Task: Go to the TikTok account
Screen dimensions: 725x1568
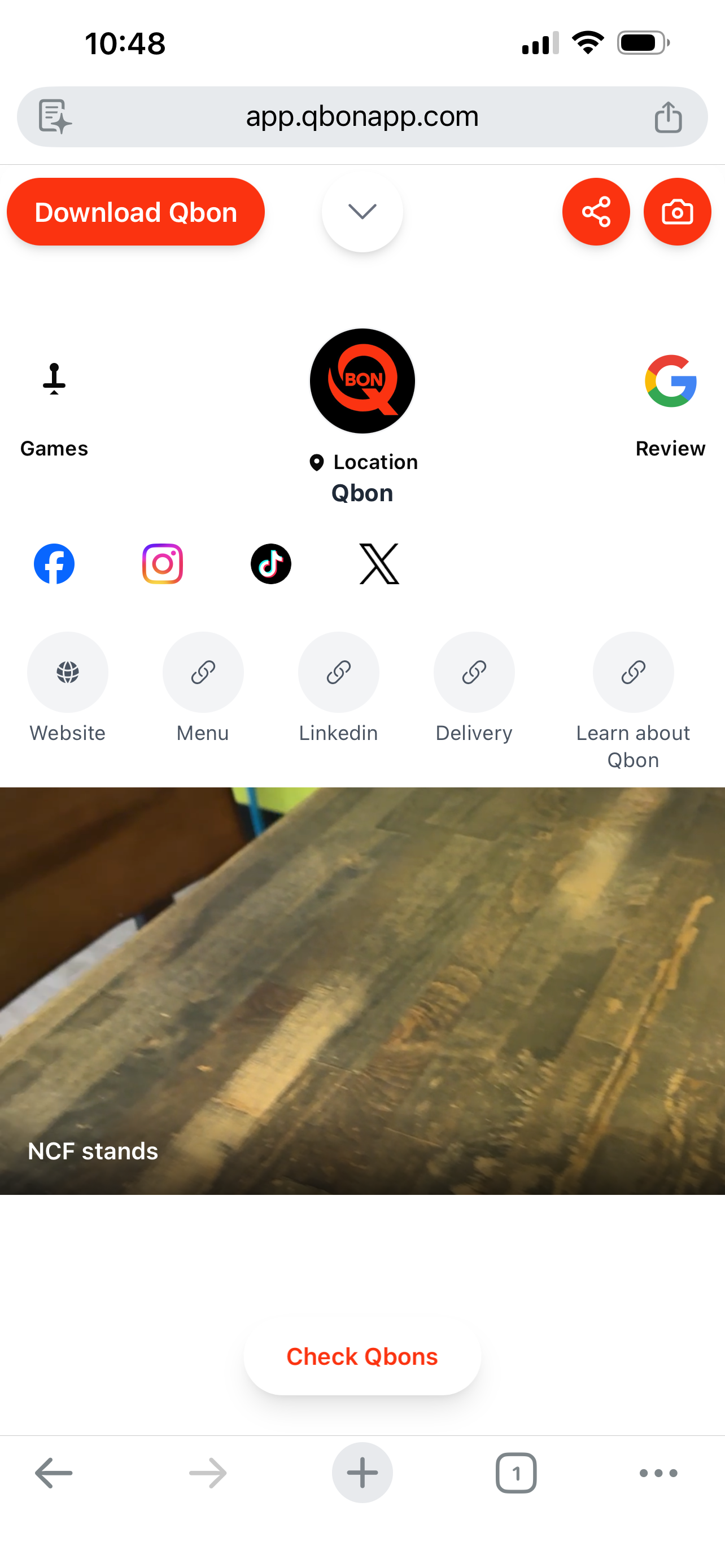Action: click(271, 564)
